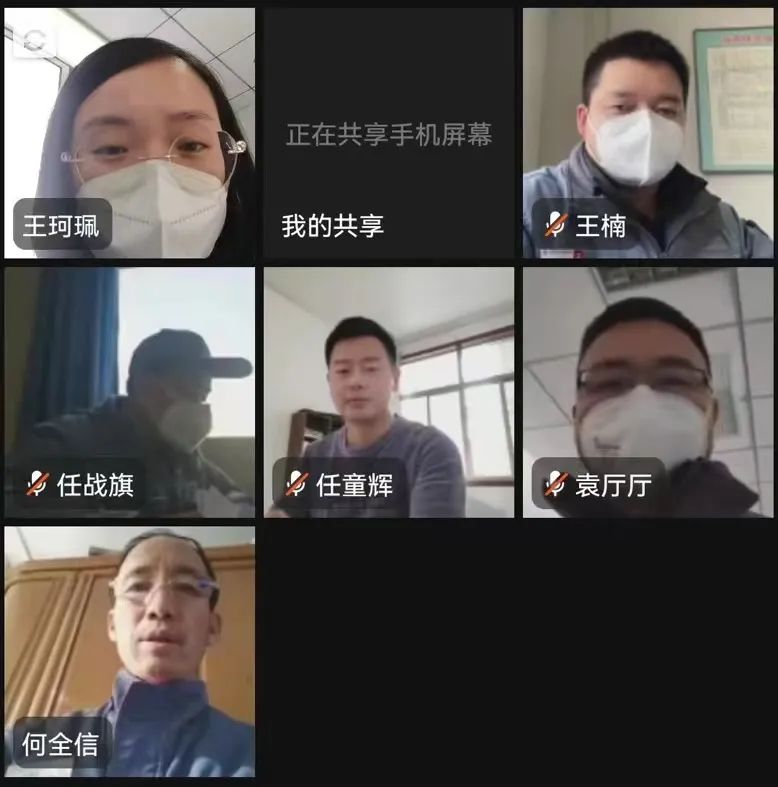Select the 我的共享 screen share tile
Screen dimensions: 778x787
388,134
